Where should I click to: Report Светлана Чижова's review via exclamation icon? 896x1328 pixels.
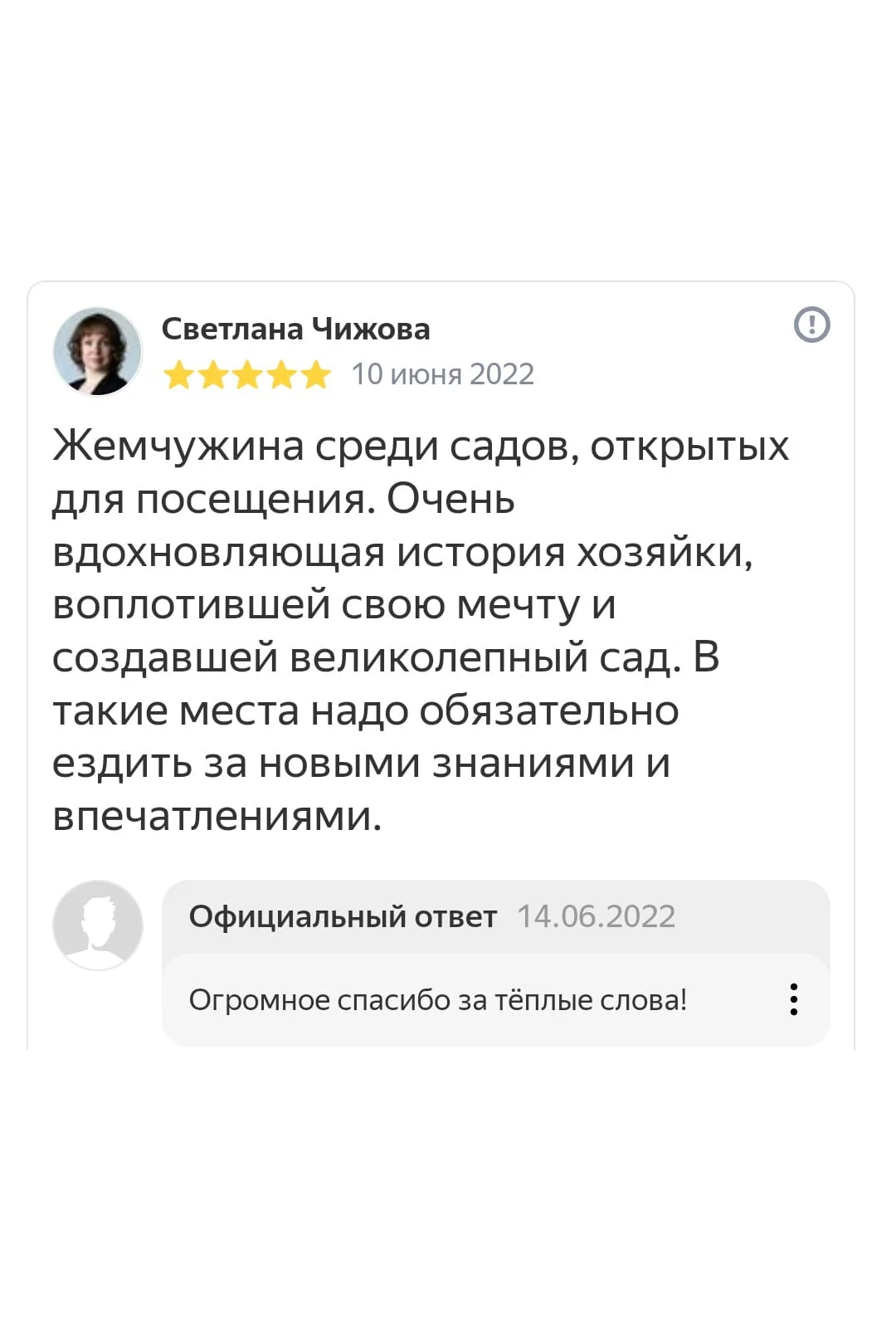point(811,325)
